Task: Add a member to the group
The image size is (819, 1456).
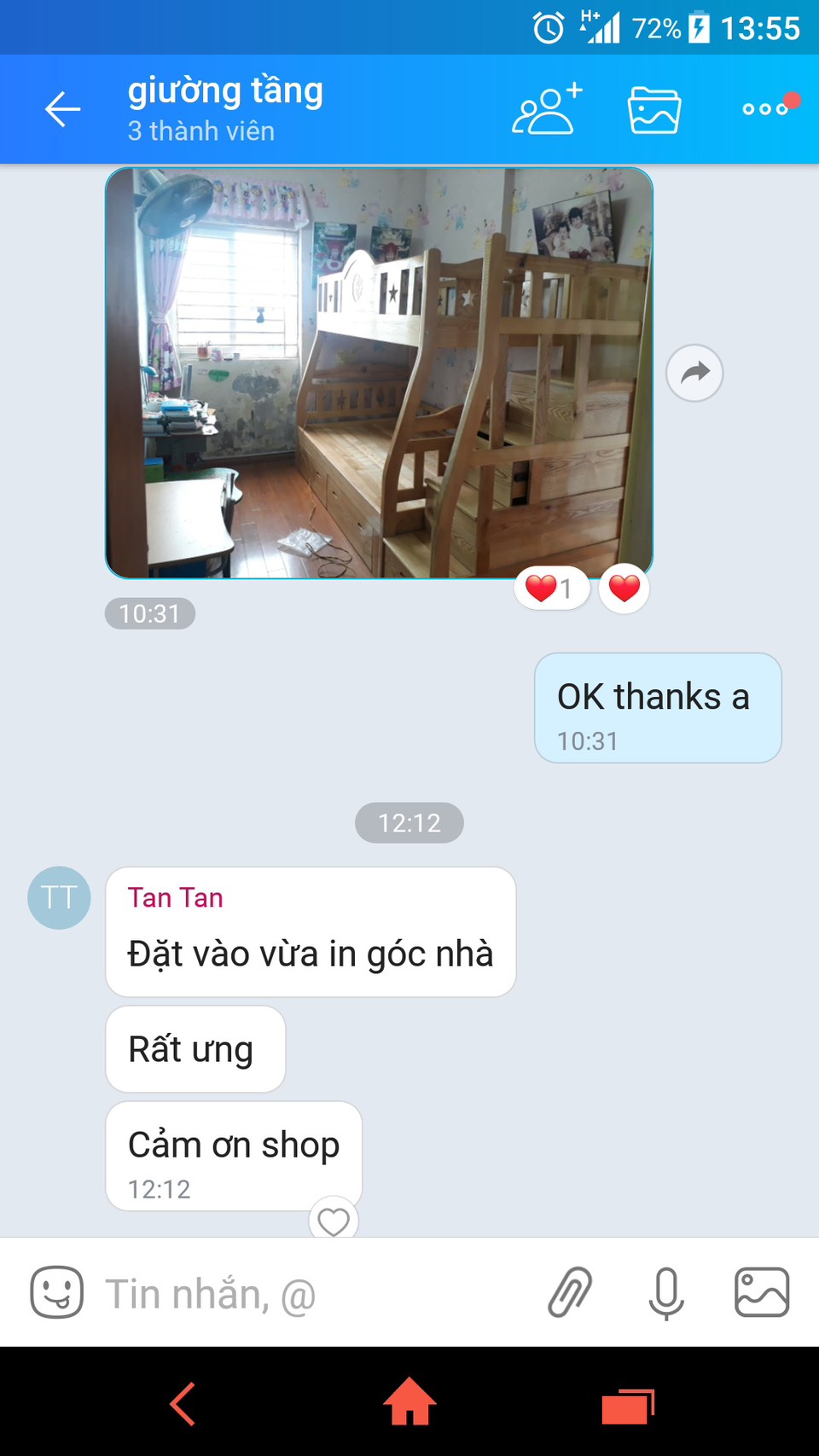Action: pyautogui.click(x=546, y=109)
